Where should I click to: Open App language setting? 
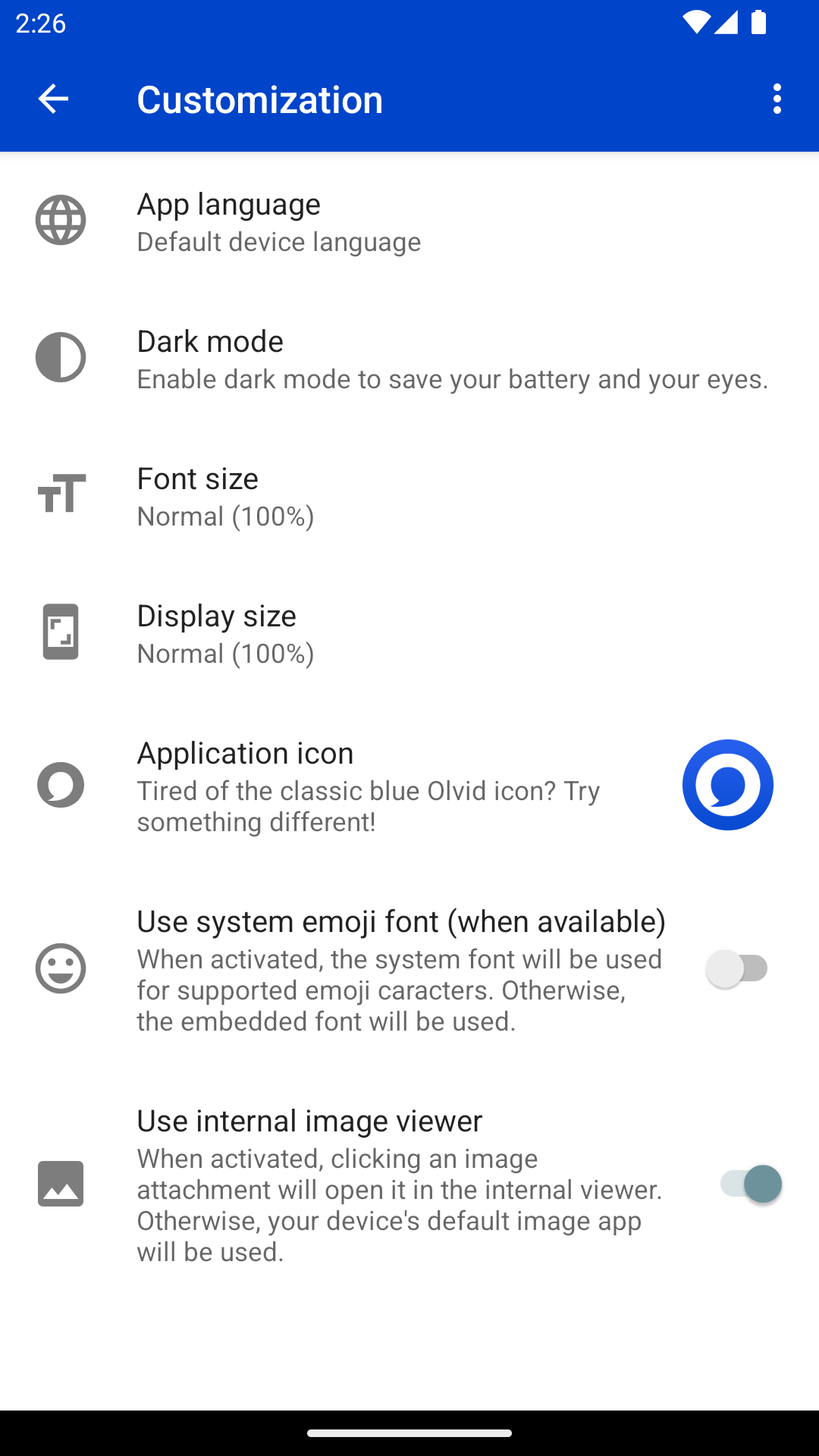click(x=409, y=221)
